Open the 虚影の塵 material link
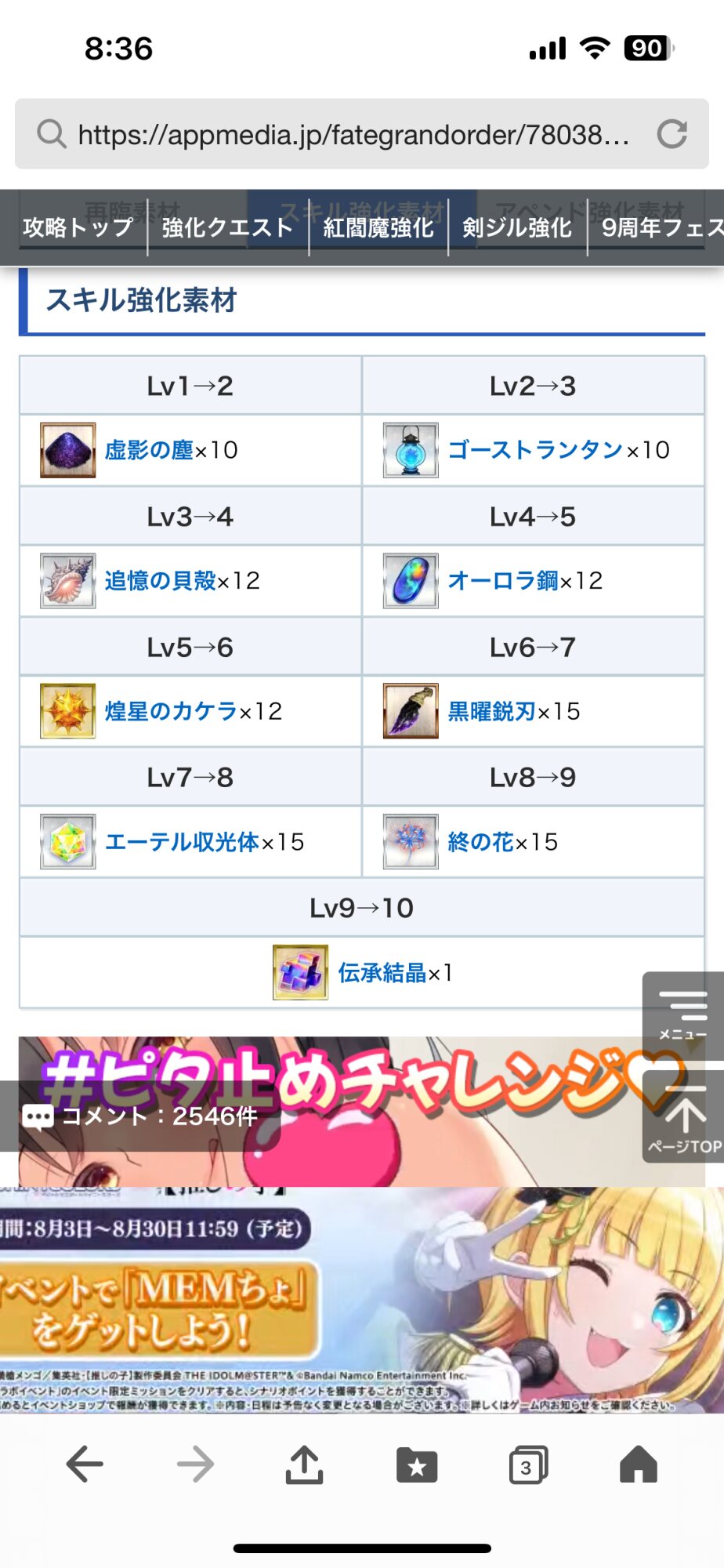This screenshot has height=1568, width=724. pyautogui.click(x=149, y=450)
